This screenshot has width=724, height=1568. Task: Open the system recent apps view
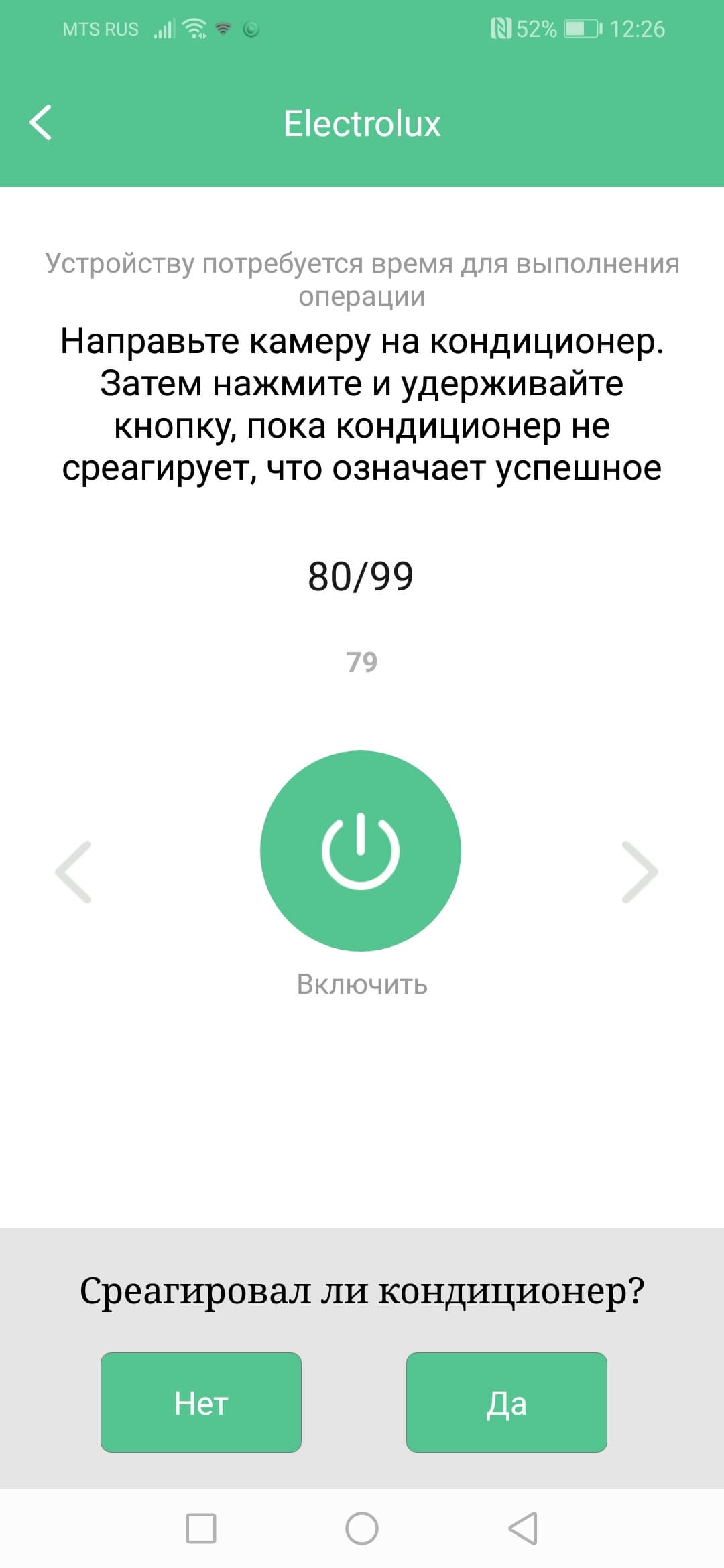[x=201, y=1528]
